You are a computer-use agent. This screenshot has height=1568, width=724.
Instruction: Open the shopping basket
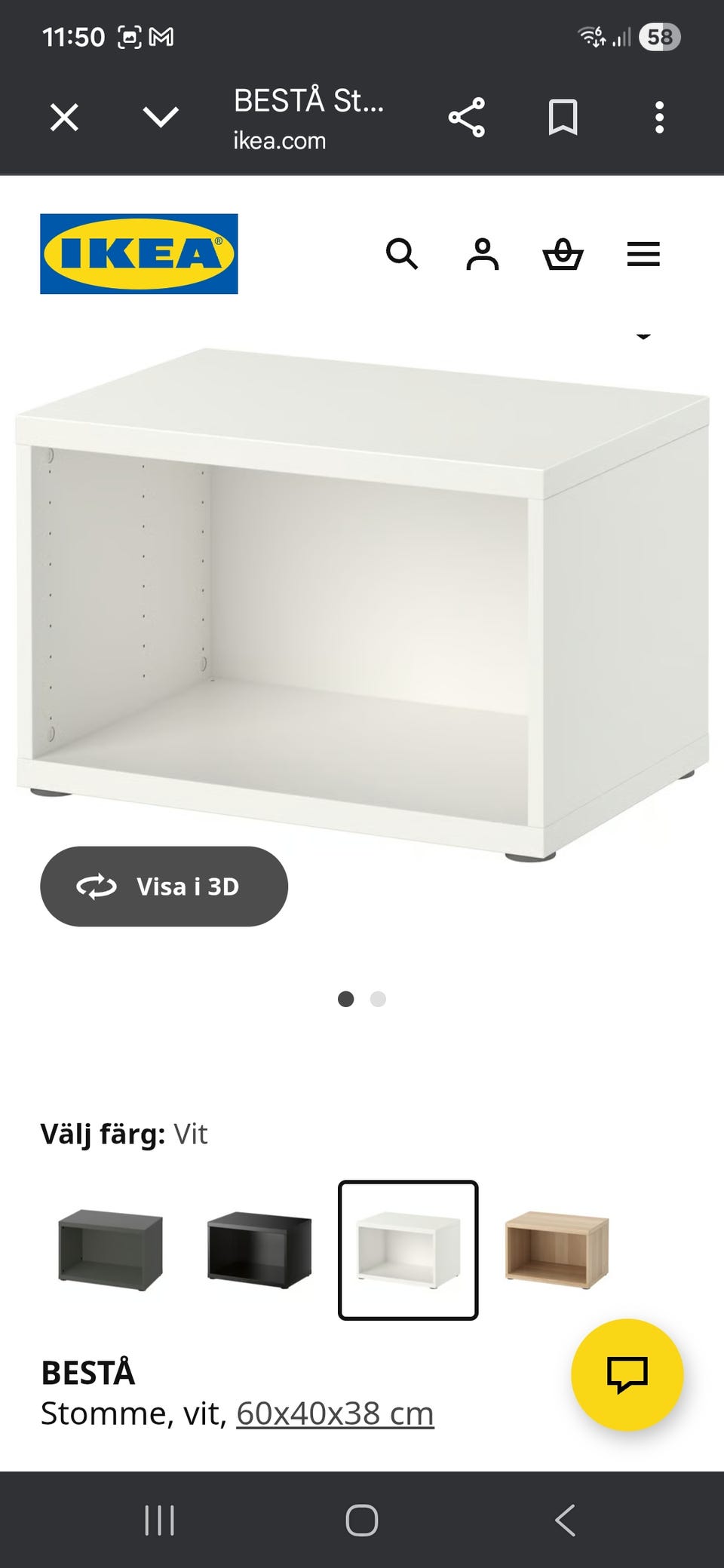(x=563, y=255)
